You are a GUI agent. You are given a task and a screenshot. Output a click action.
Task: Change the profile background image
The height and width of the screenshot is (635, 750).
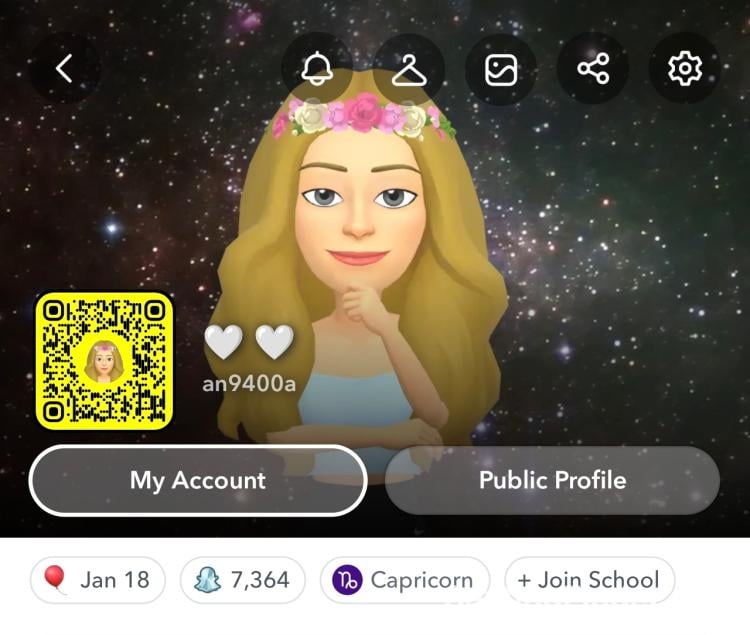(501, 69)
